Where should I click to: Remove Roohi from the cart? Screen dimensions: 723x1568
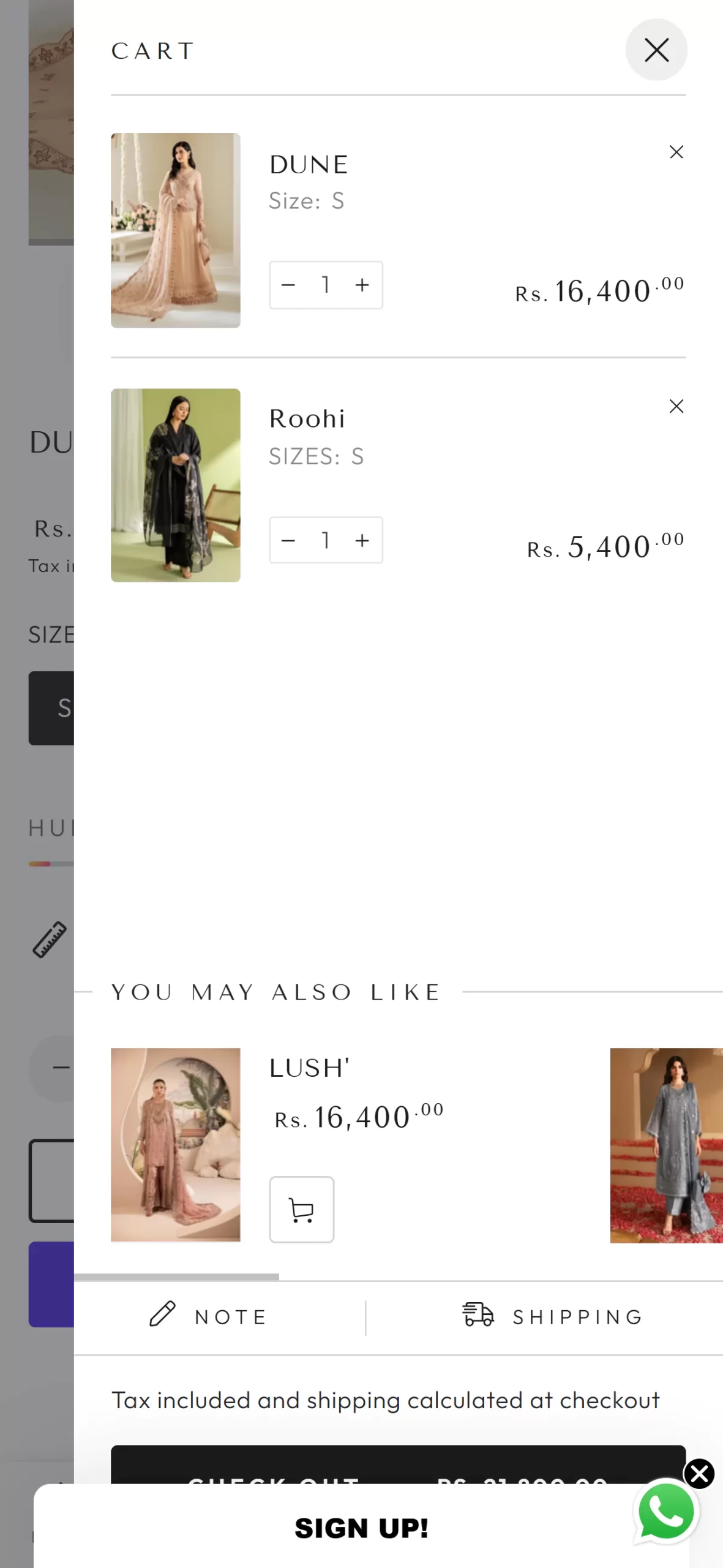[x=676, y=406]
